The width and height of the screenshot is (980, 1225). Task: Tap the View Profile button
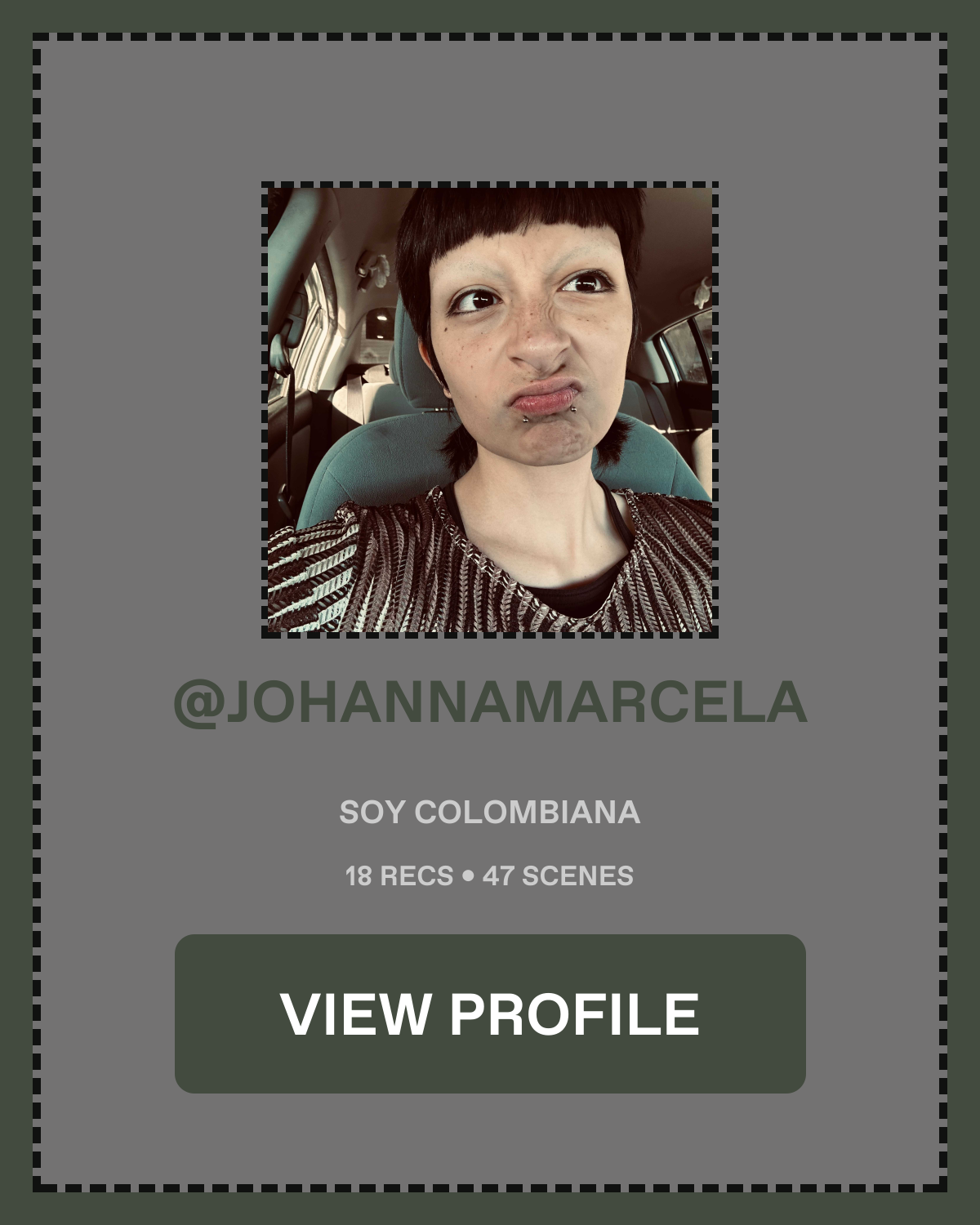490,1013
